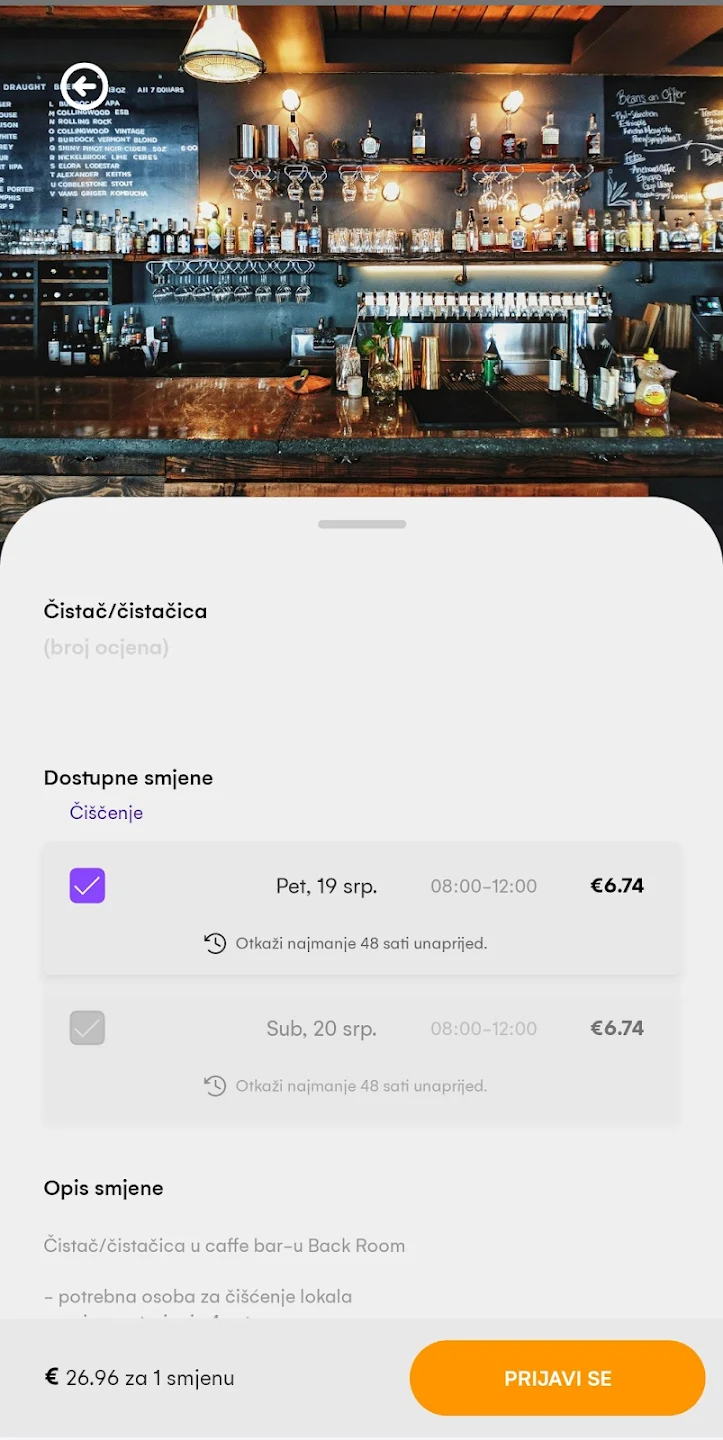The height and width of the screenshot is (1440, 723).
Task: Go back using the arrow icon
Action: pos(85,87)
